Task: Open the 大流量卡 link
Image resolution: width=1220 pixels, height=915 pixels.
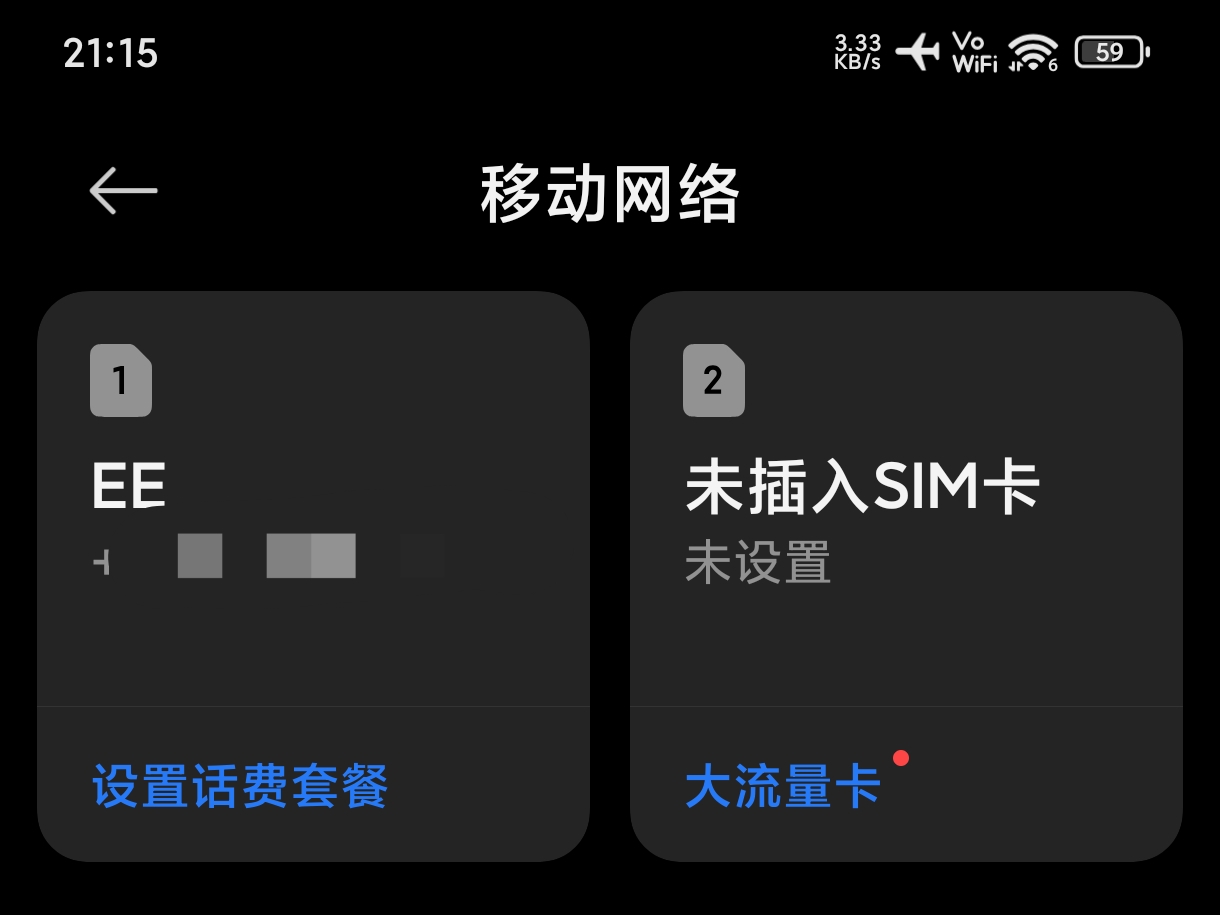Action: [783, 786]
